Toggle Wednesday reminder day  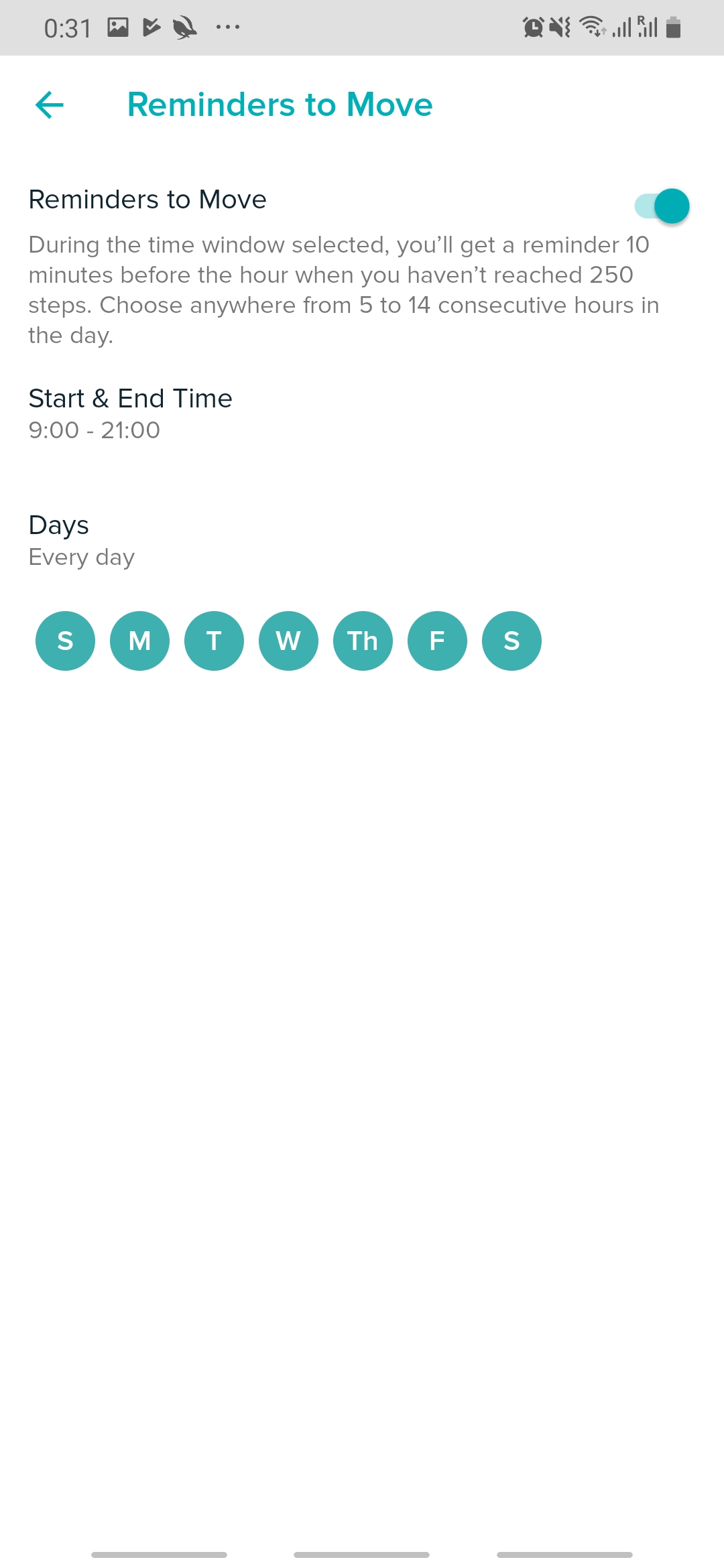click(x=288, y=641)
